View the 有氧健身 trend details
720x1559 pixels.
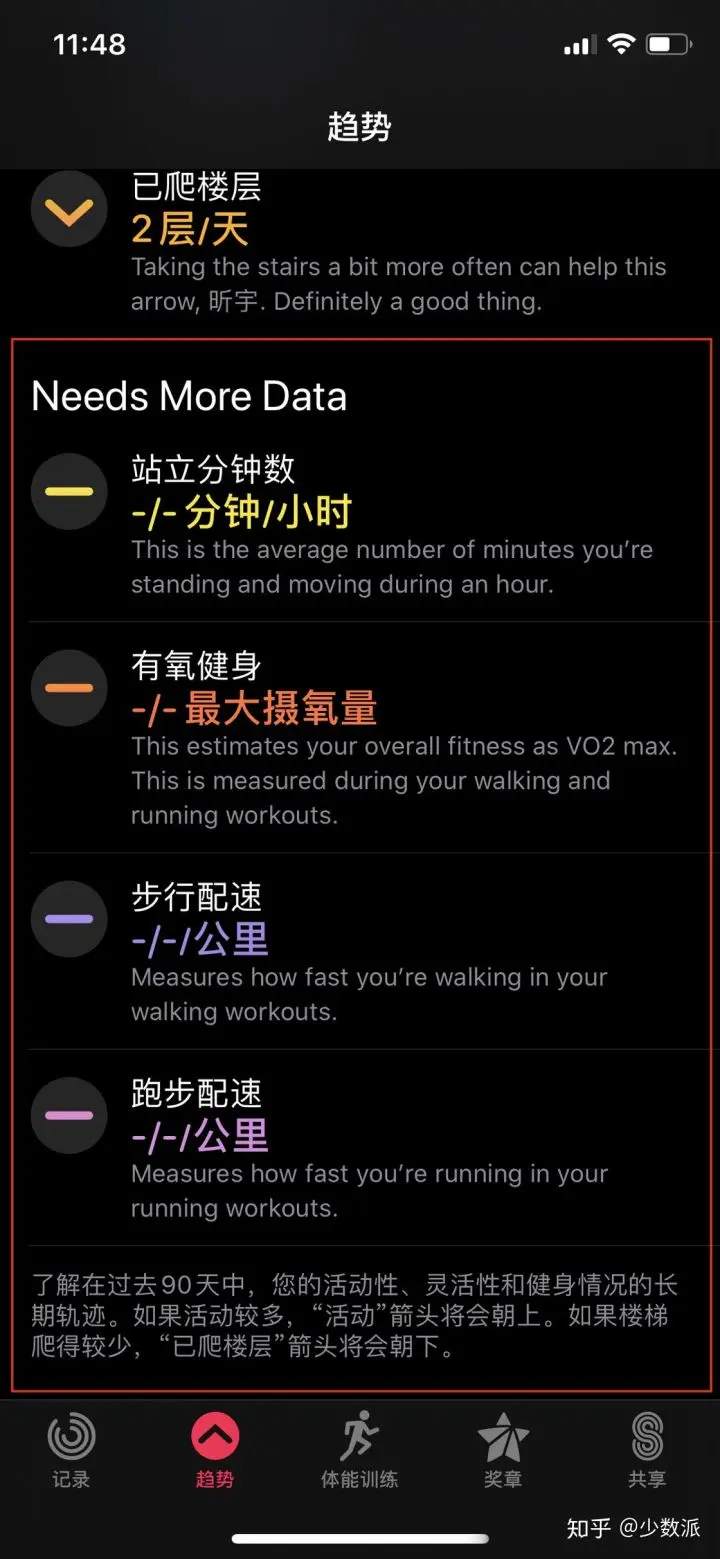(360, 738)
